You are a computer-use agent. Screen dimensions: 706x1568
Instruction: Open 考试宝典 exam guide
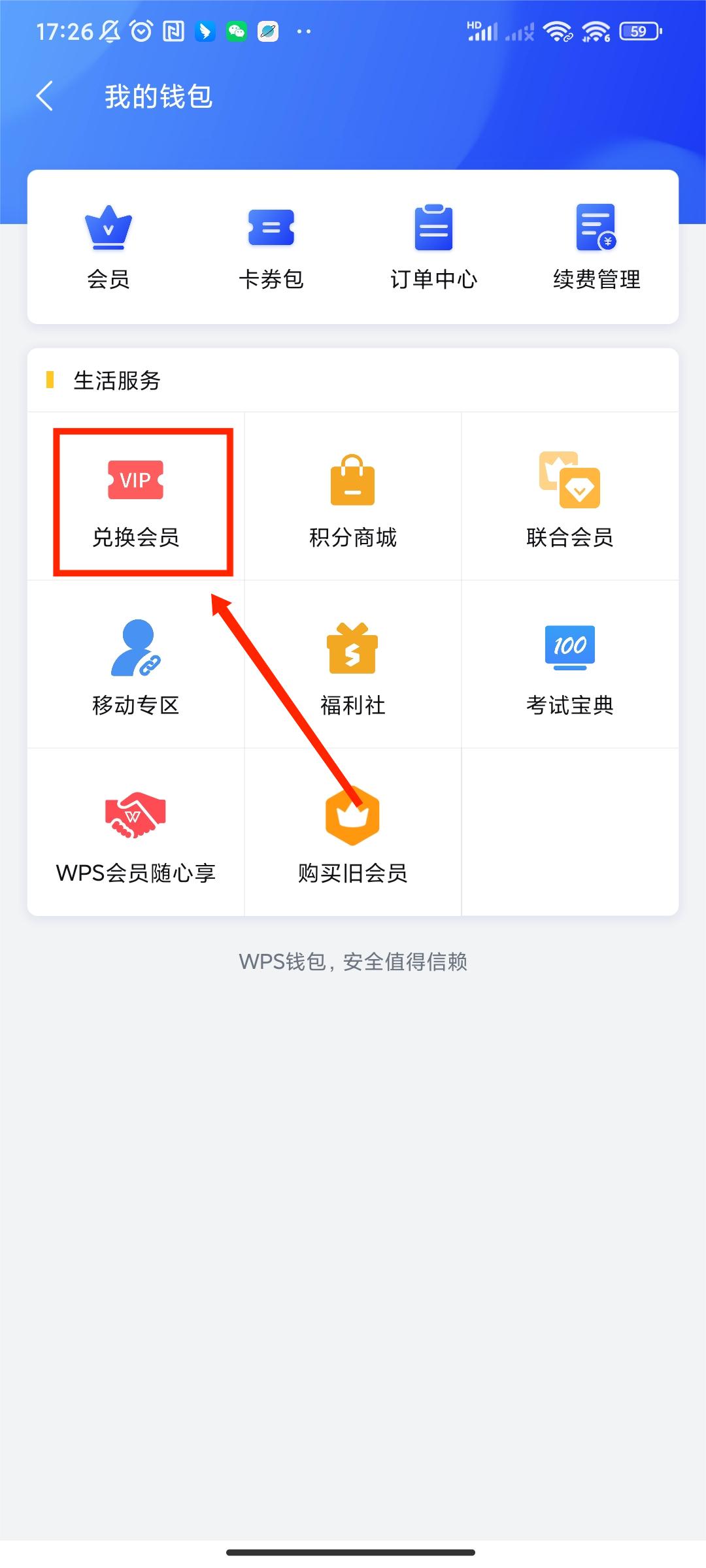click(x=569, y=668)
